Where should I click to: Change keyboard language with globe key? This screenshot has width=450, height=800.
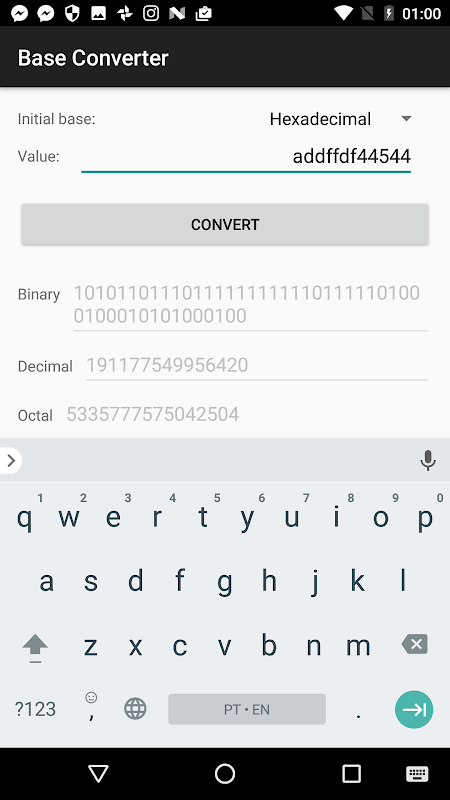(x=135, y=709)
